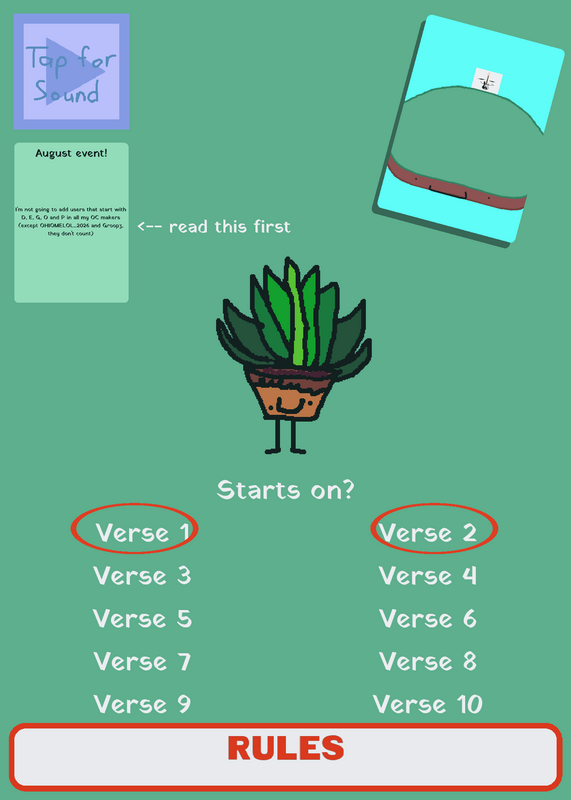Viewport: 571px width, 800px height.
Task: Select Verse 7
Action: click(x=142, y=661)
